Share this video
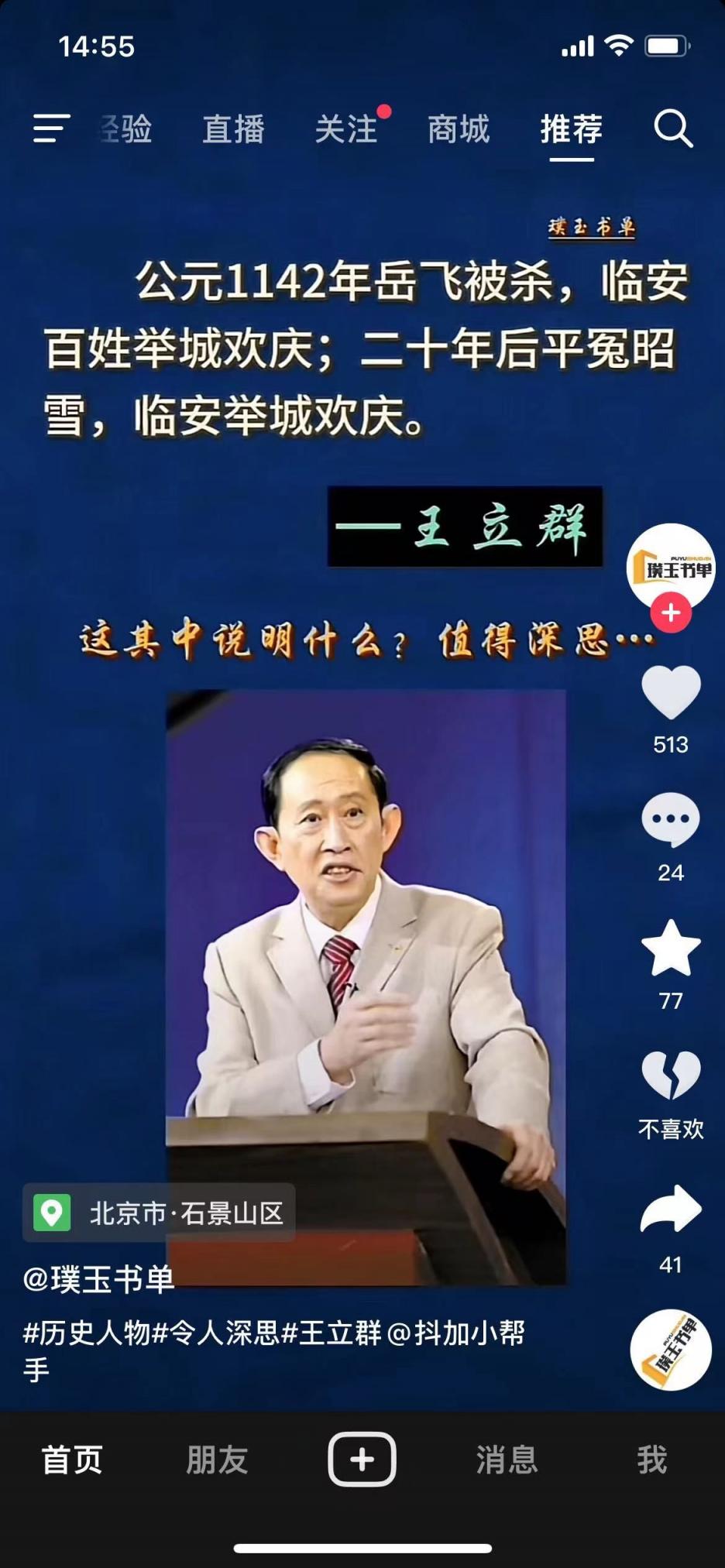This screenshot has width=725, height=1568. point(671,1209)
